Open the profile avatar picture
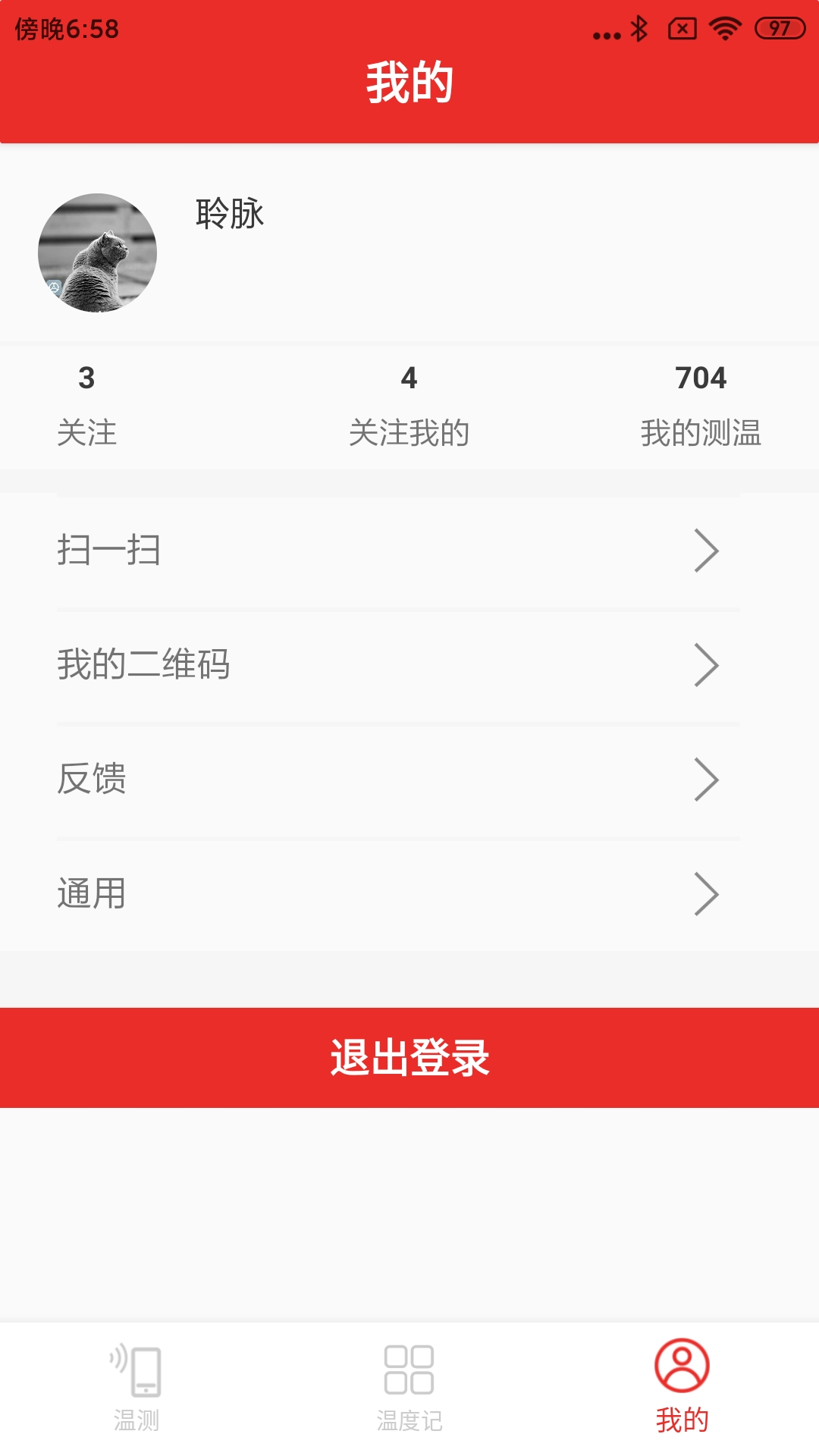 pyautogui.click(x=97, y=253)
